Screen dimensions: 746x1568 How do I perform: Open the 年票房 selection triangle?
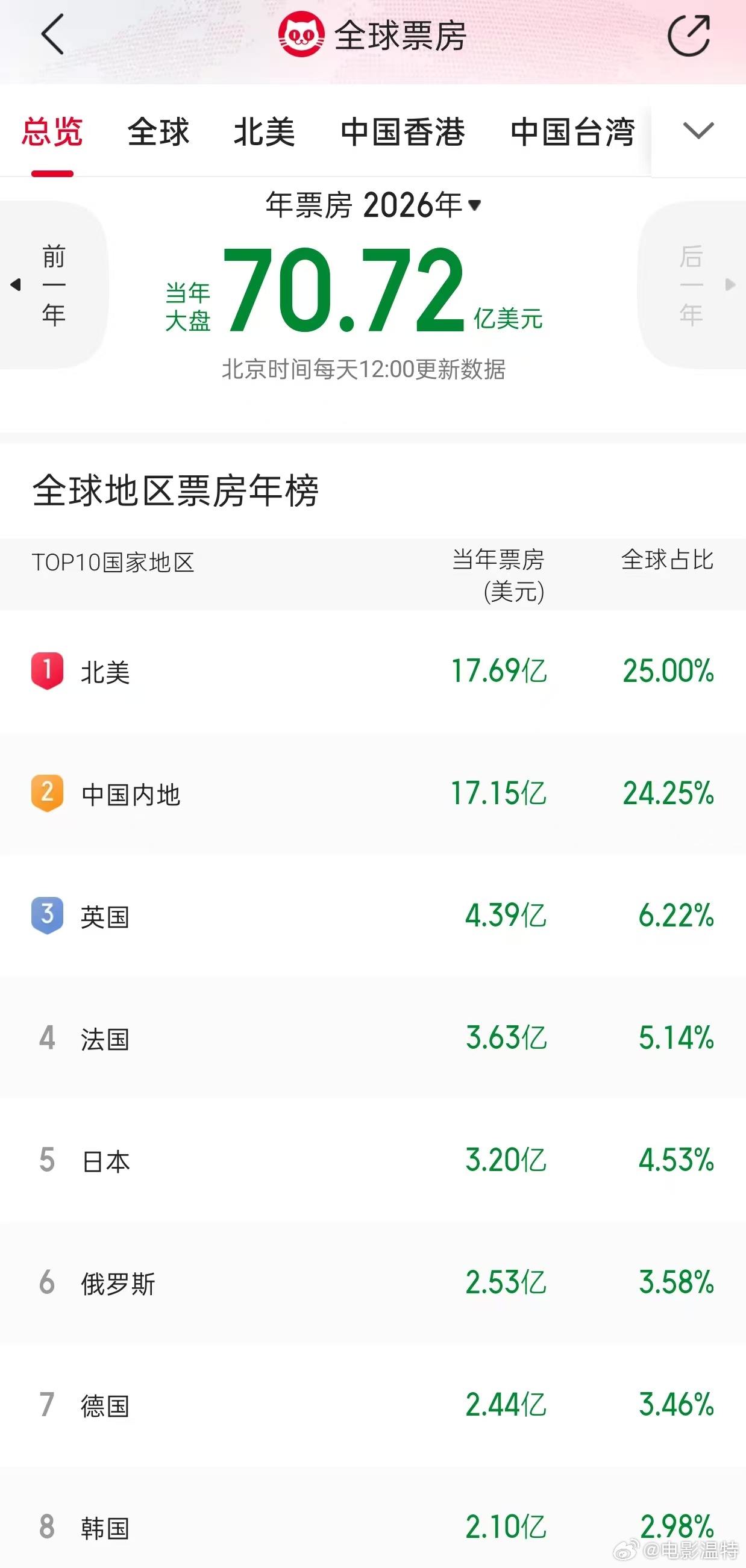(x=474, y=207)
